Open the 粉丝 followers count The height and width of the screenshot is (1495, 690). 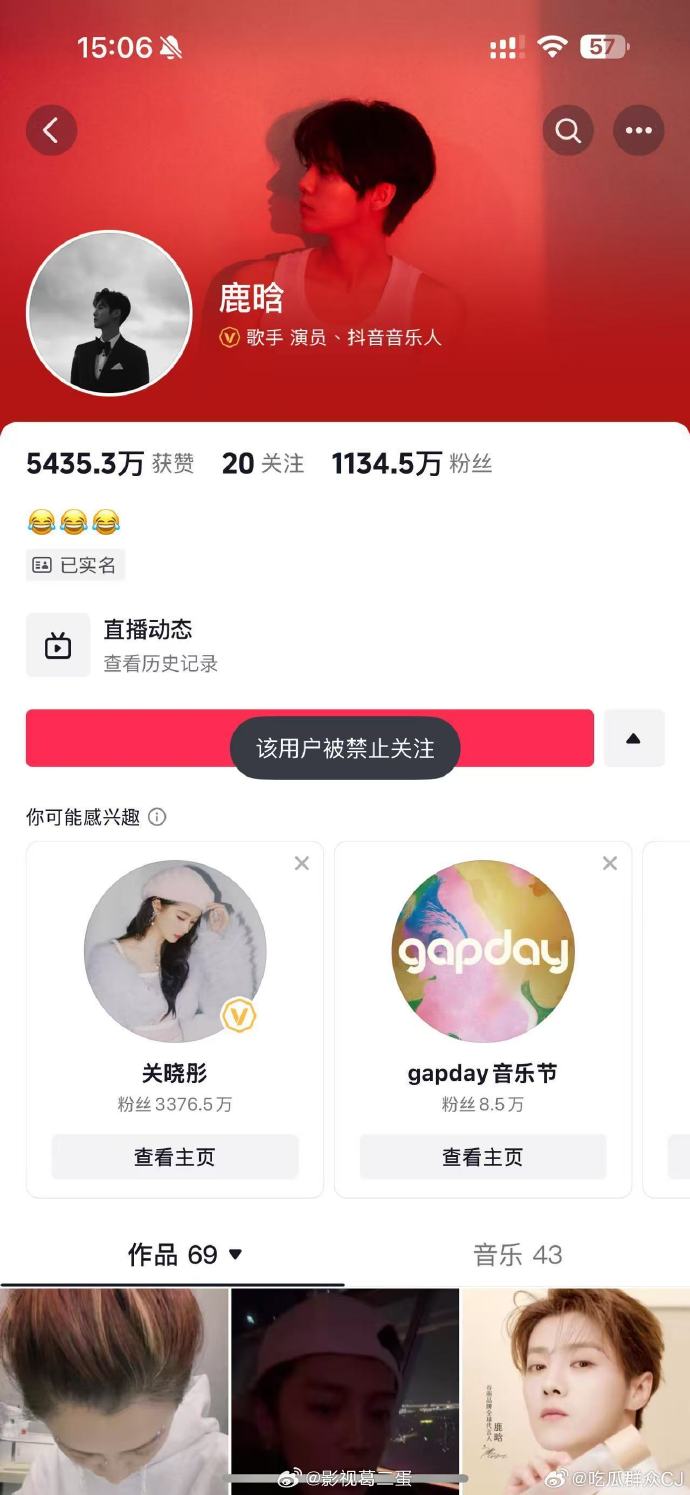(412, 464)
